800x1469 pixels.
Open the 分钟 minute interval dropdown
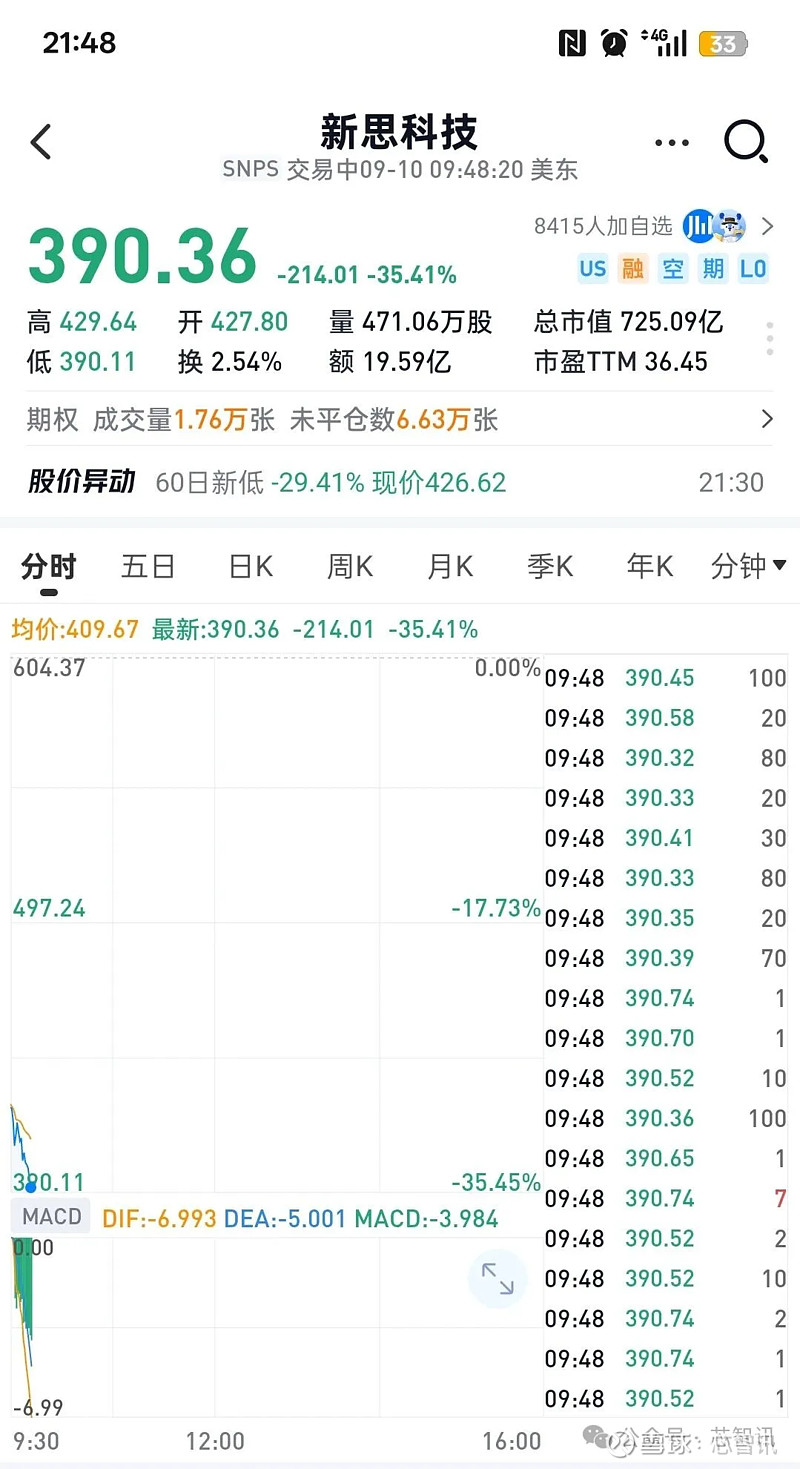coord(748,566)
